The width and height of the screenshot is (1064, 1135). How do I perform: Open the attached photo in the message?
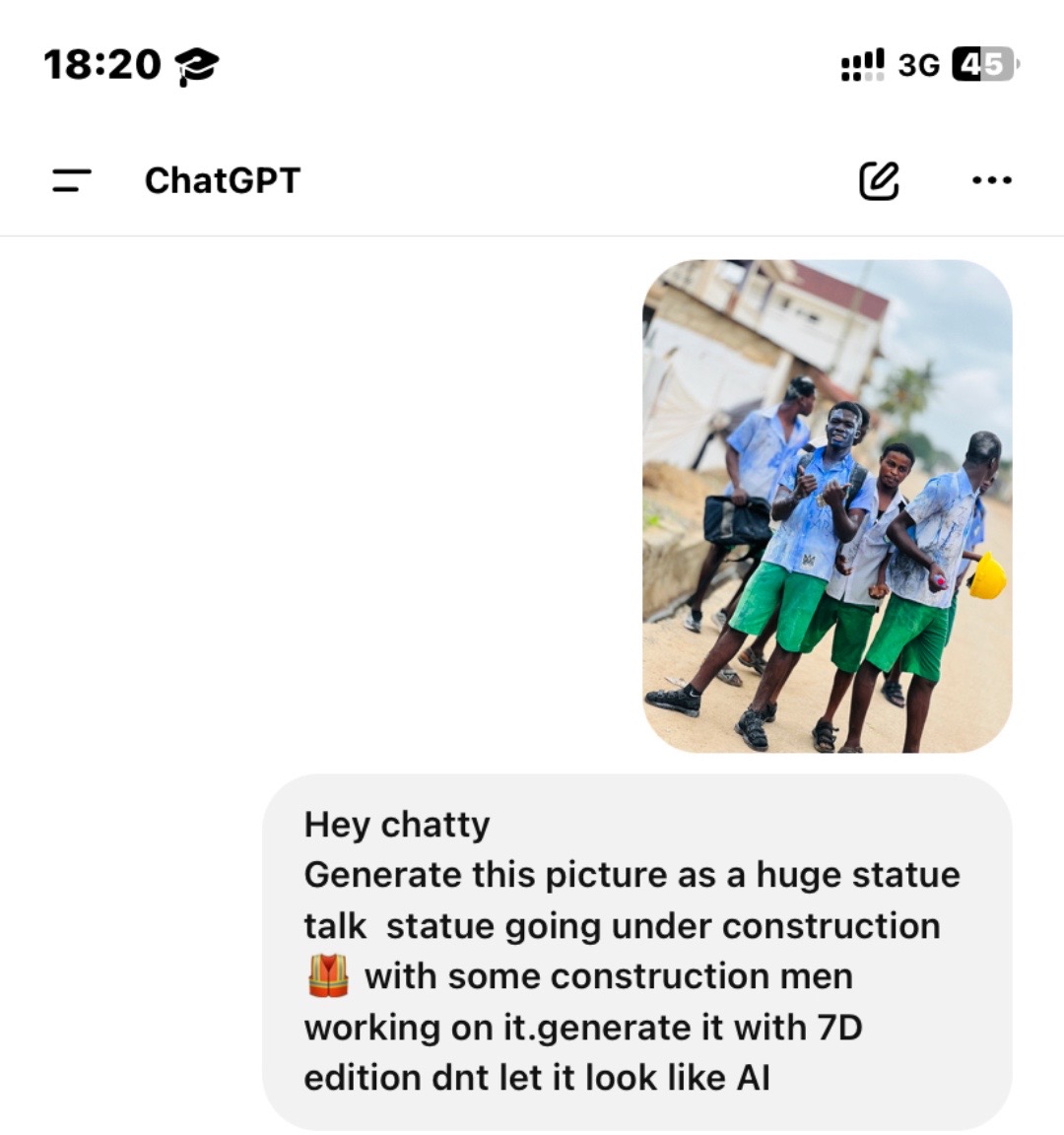point(827,505)
